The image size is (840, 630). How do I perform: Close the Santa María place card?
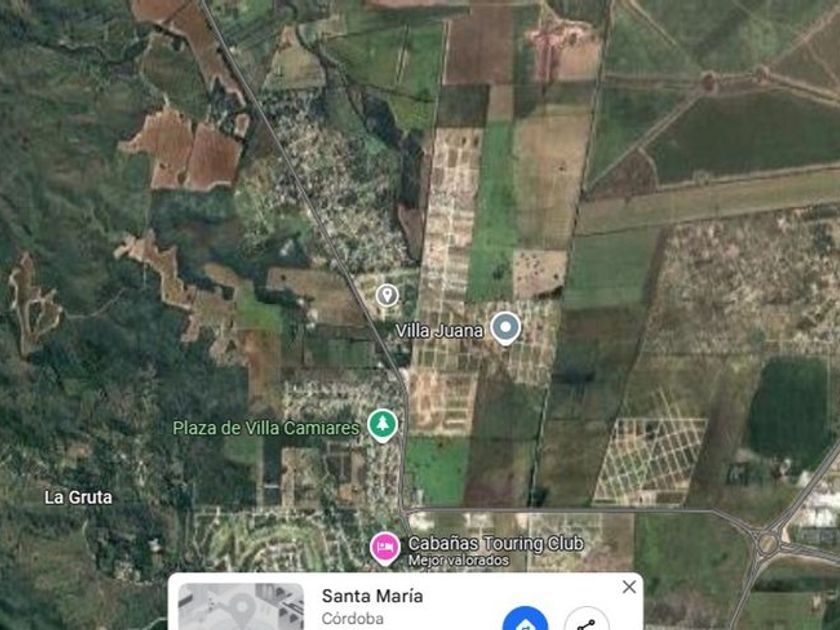tap(628, 587)
